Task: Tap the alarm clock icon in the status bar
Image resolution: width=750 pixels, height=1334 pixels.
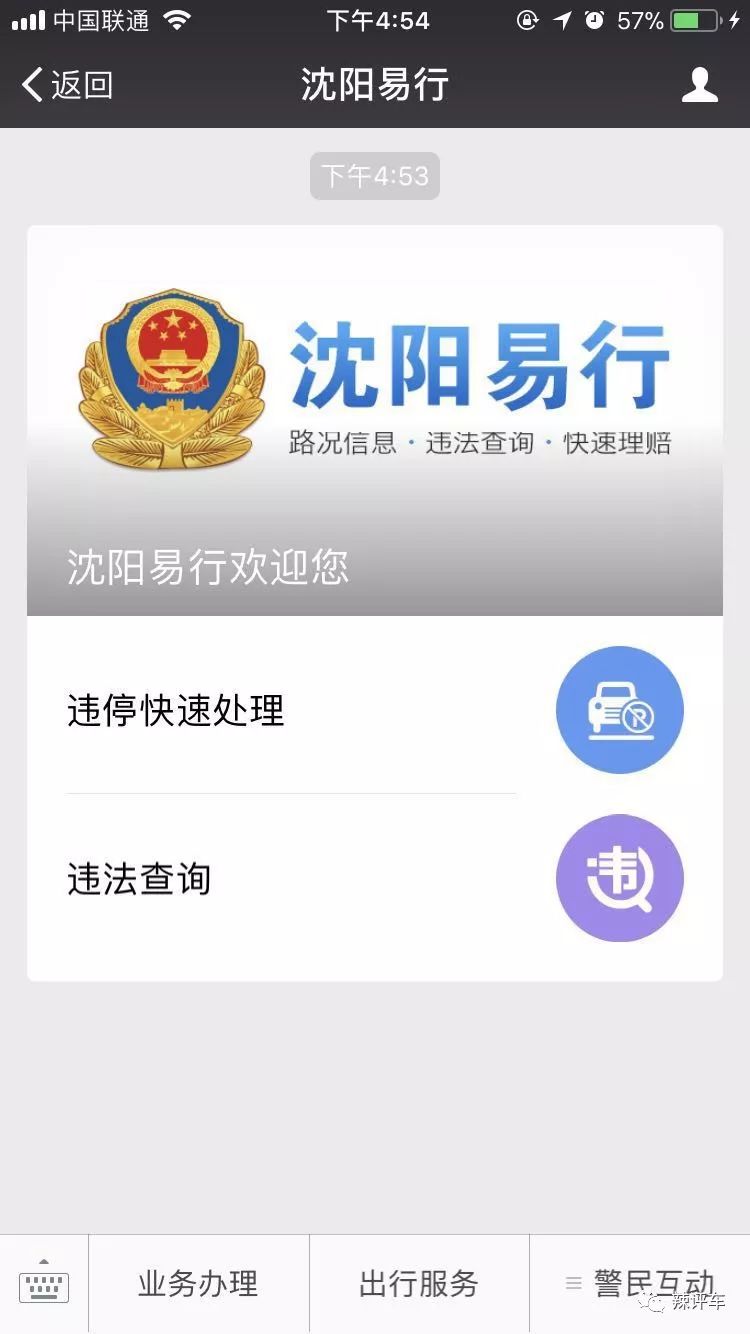Action: (x=594, y=18)
